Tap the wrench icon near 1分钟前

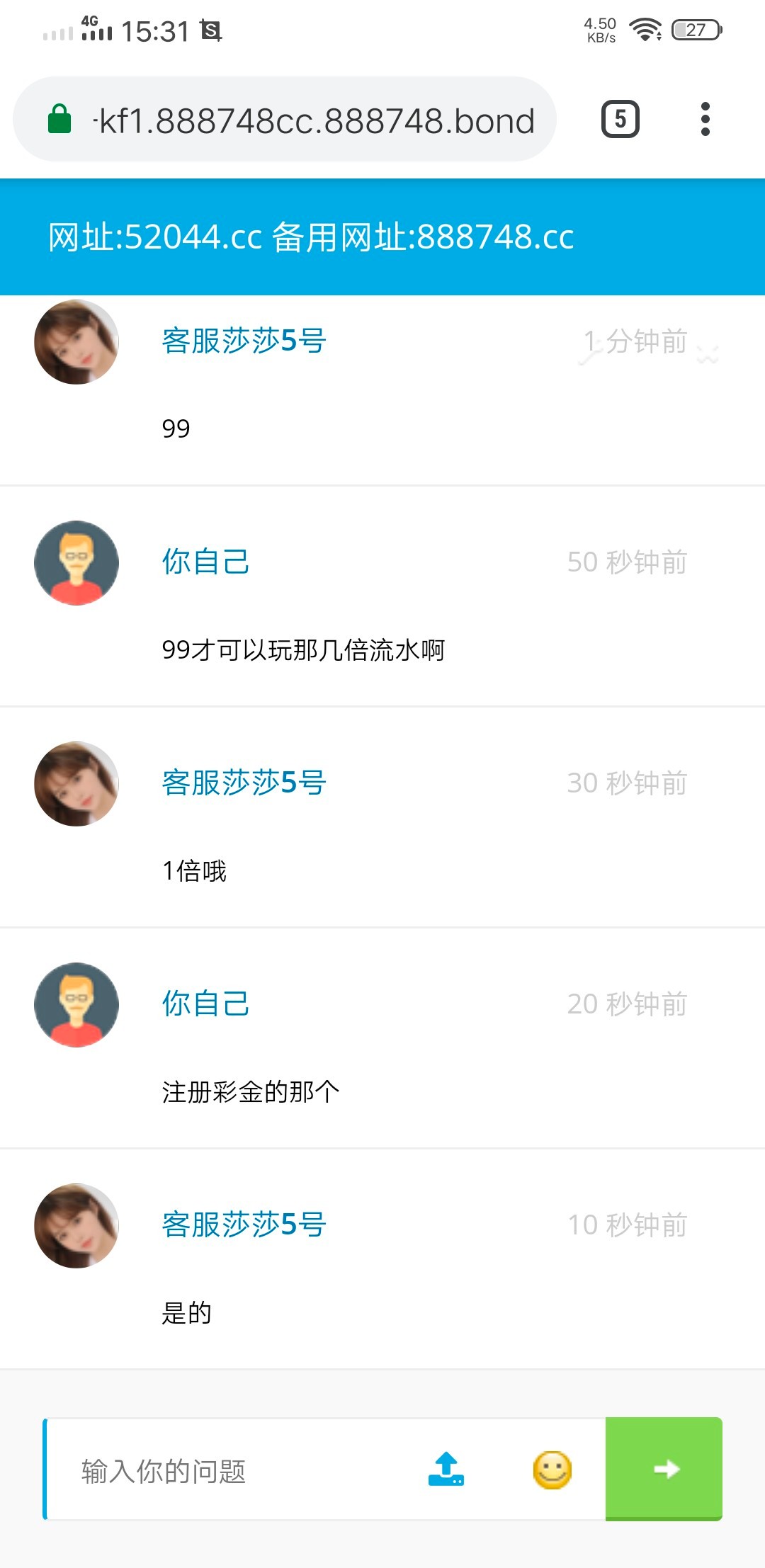pos(590,353)
